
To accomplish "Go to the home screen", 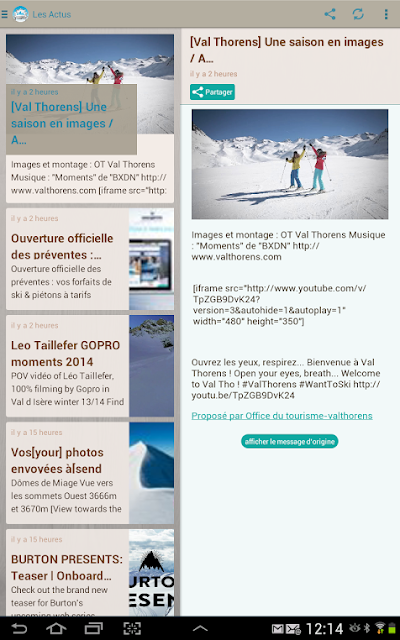I will point(56,628).
